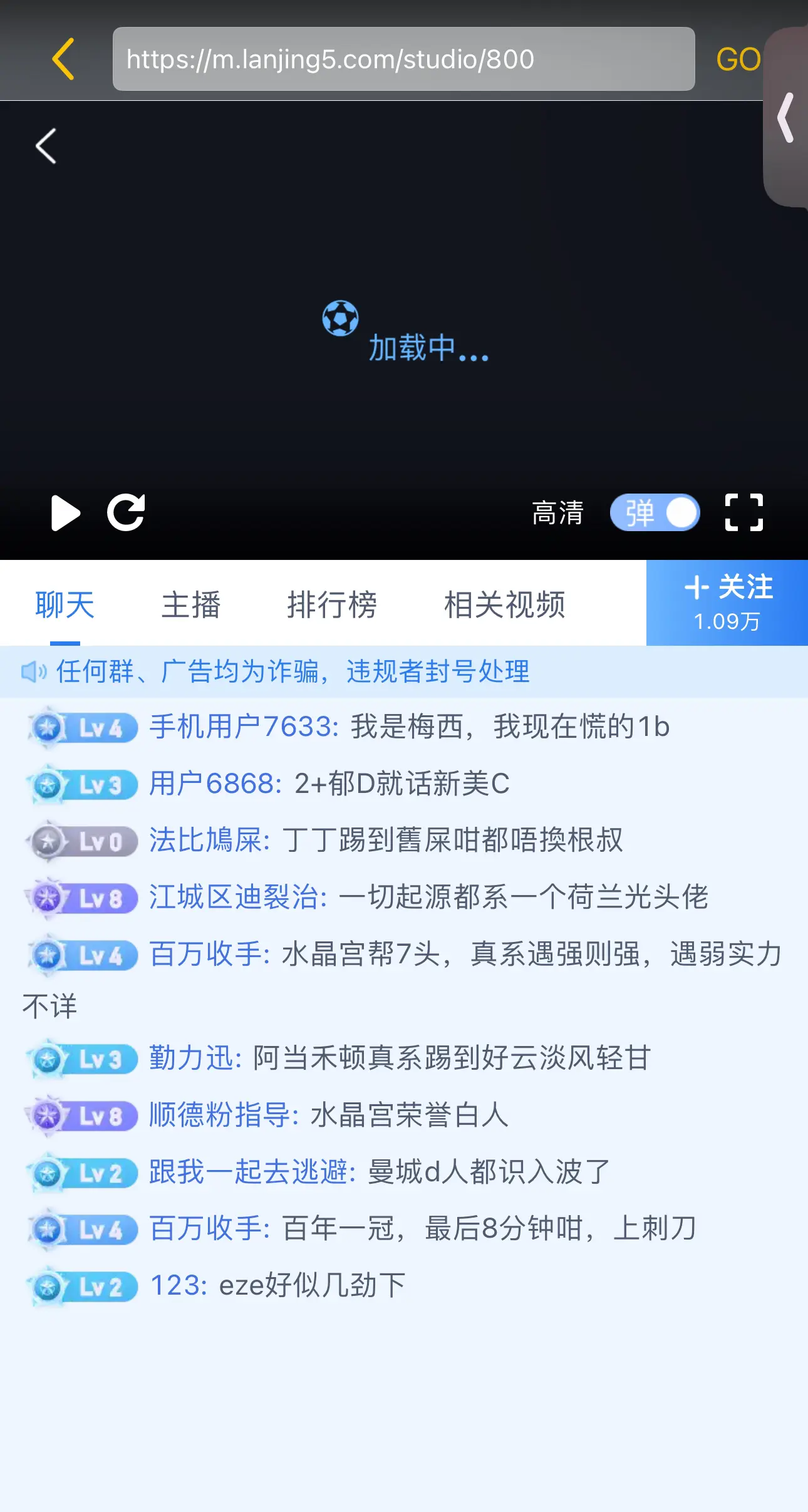Change video quality via 高清

coord(557,513)
